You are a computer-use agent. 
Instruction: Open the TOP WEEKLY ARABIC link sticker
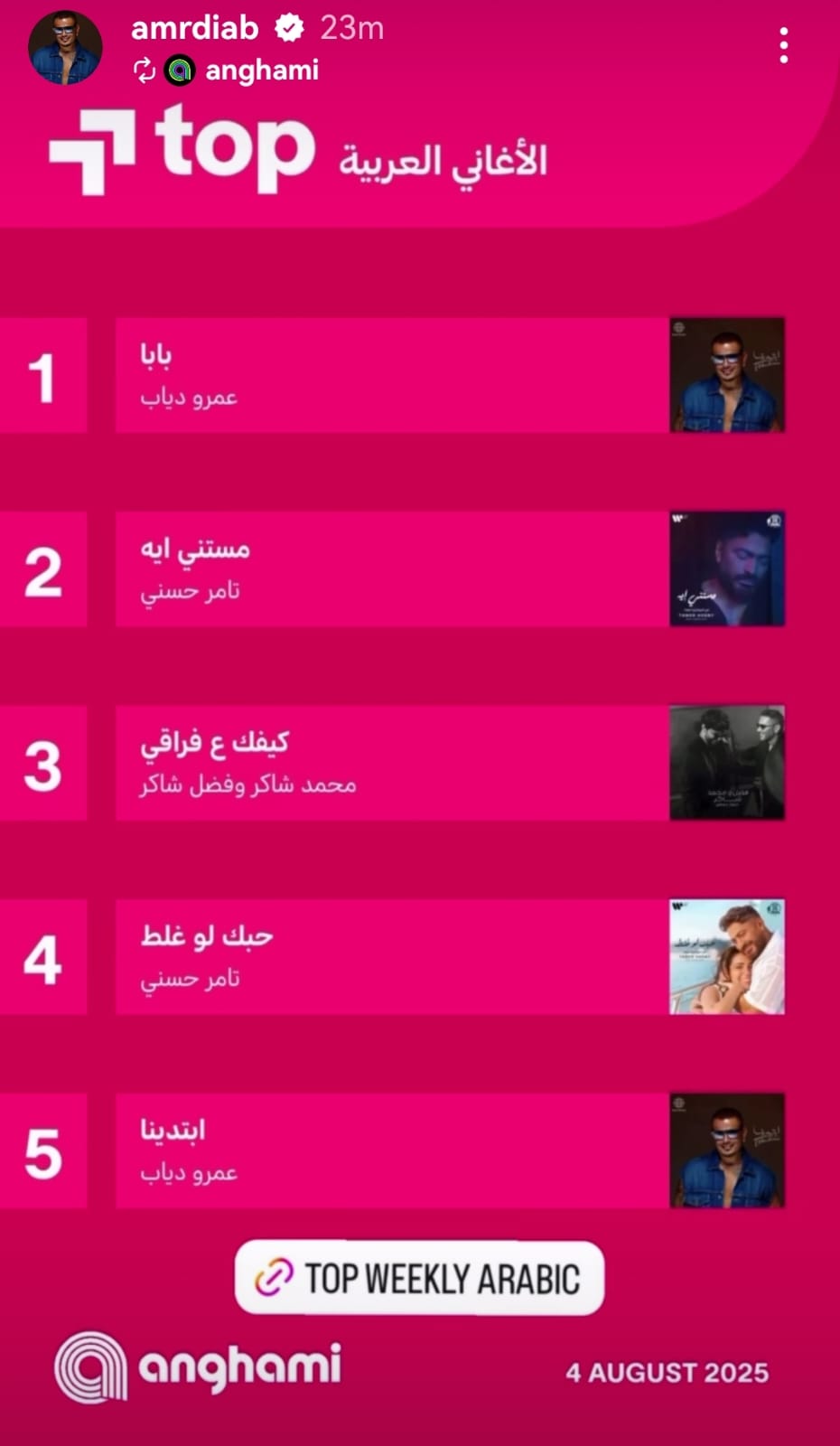click(419, 1278)
